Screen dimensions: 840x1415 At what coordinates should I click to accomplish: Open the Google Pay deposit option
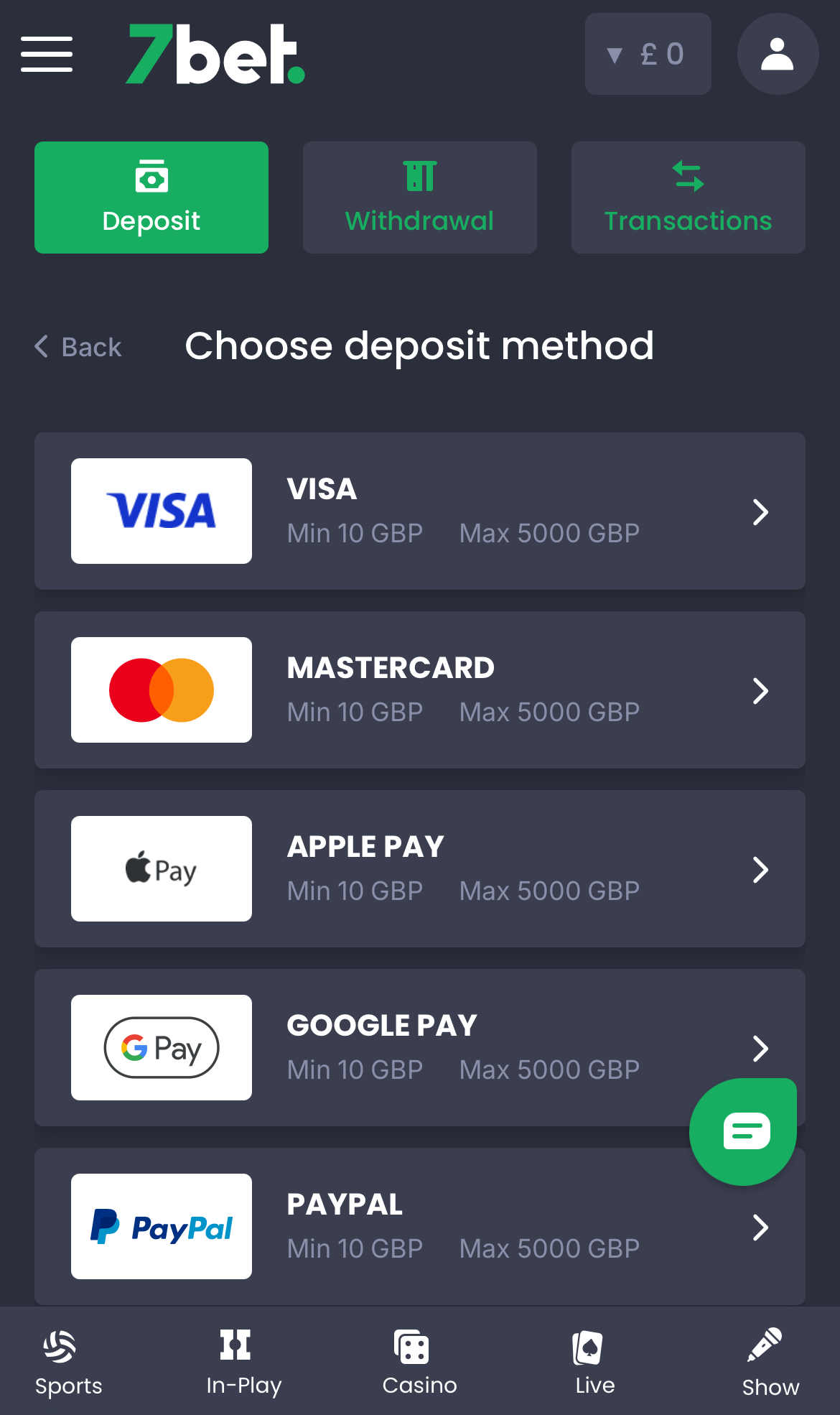420,1048
